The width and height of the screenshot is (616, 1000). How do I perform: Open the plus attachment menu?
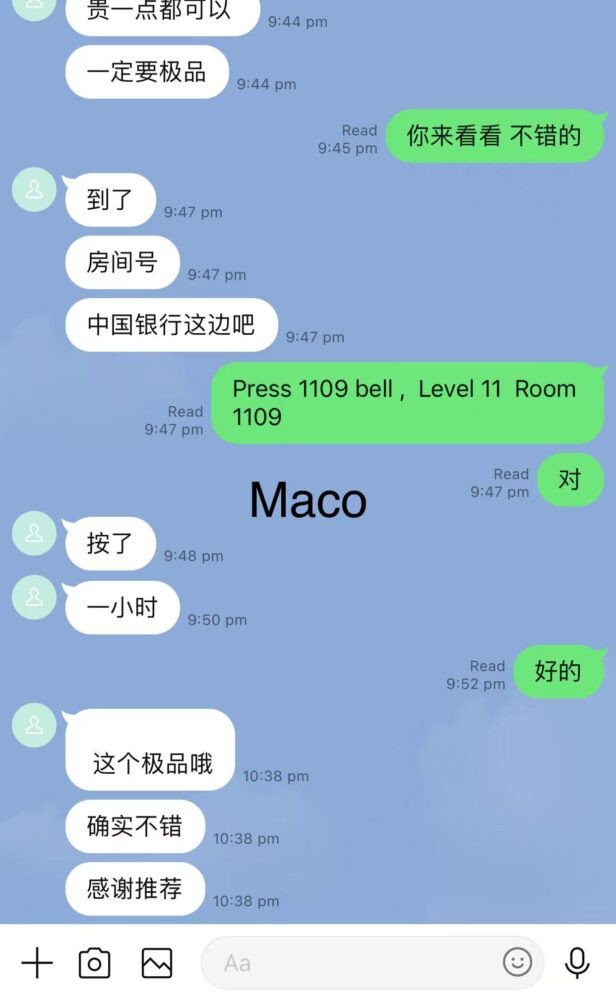tap(37, 963)
